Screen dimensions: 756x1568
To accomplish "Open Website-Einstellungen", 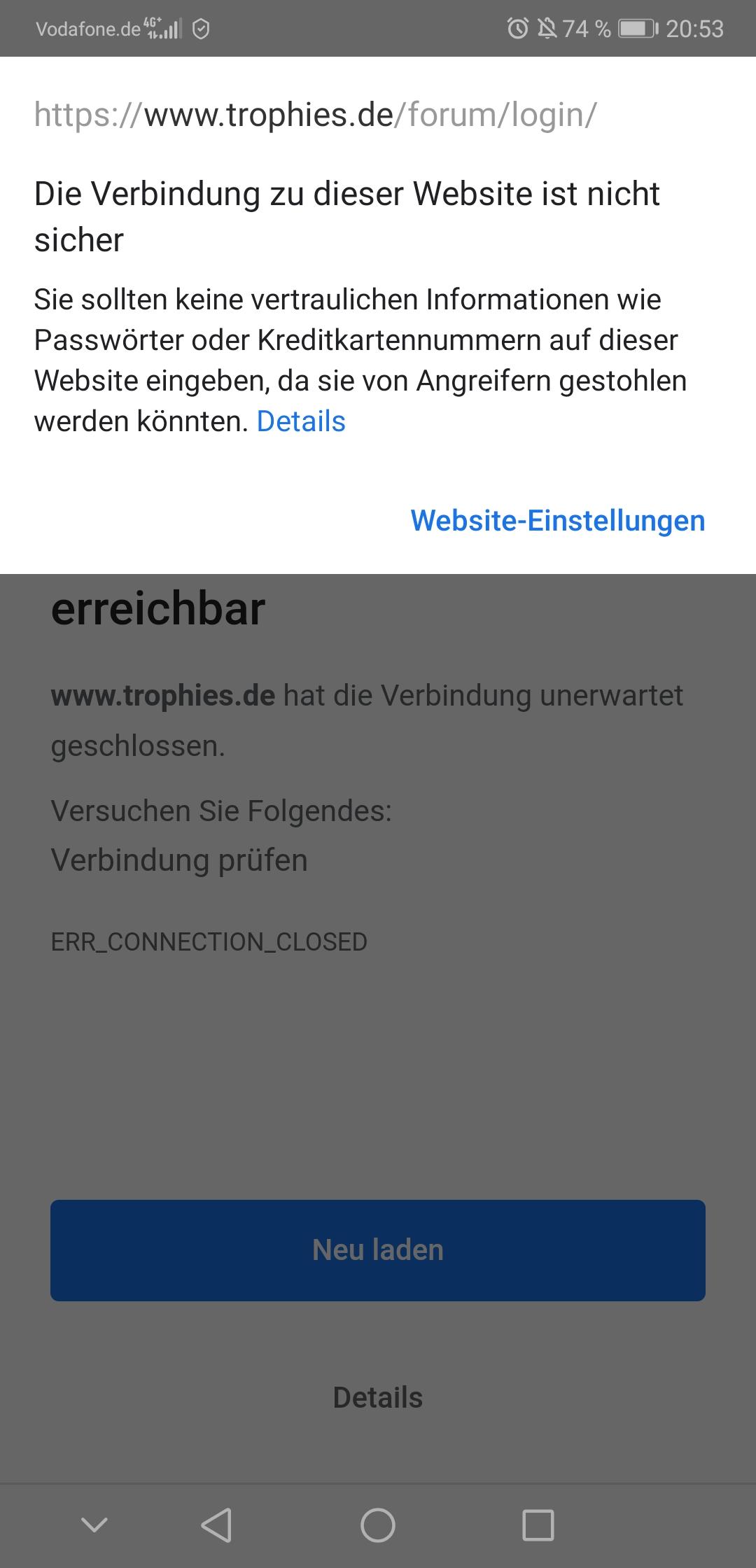I will 557,521.
